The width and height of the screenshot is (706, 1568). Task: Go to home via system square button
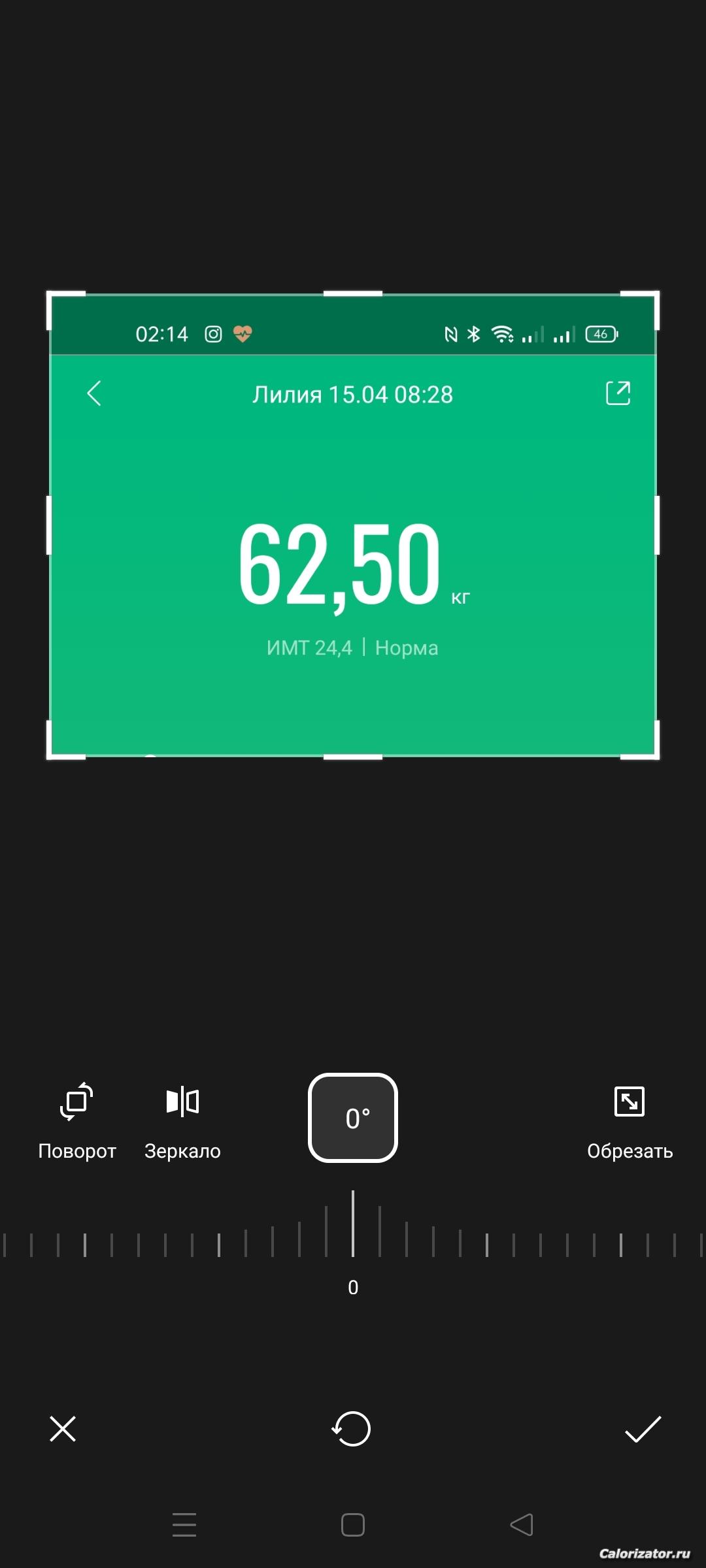pos(353,1525)
